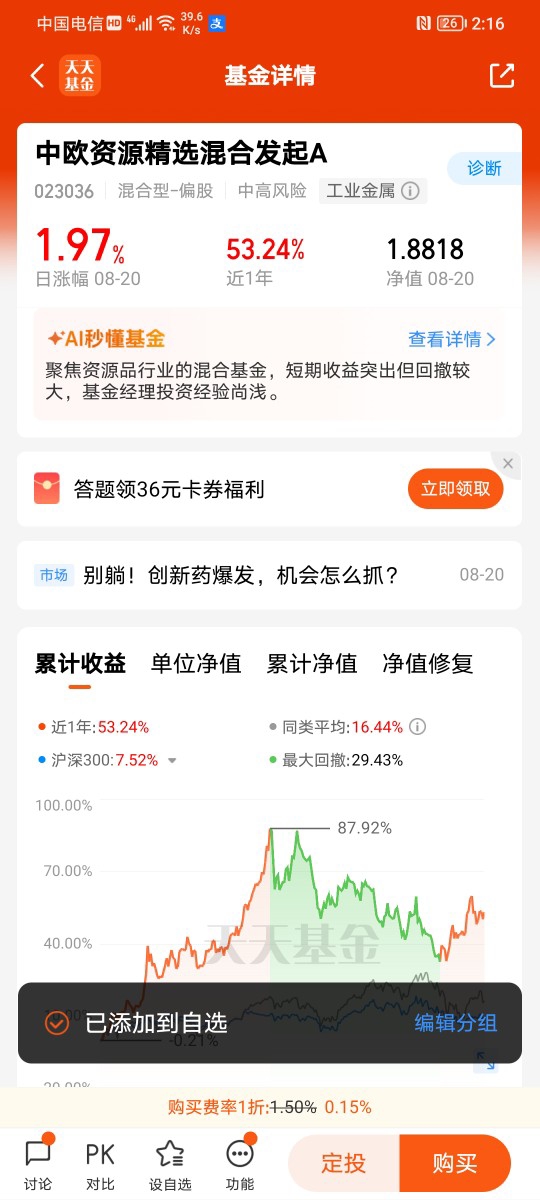Screen dimensions: 540x1200
Task: Open the 讨论 discussion section
Action: click(38, 1164)
